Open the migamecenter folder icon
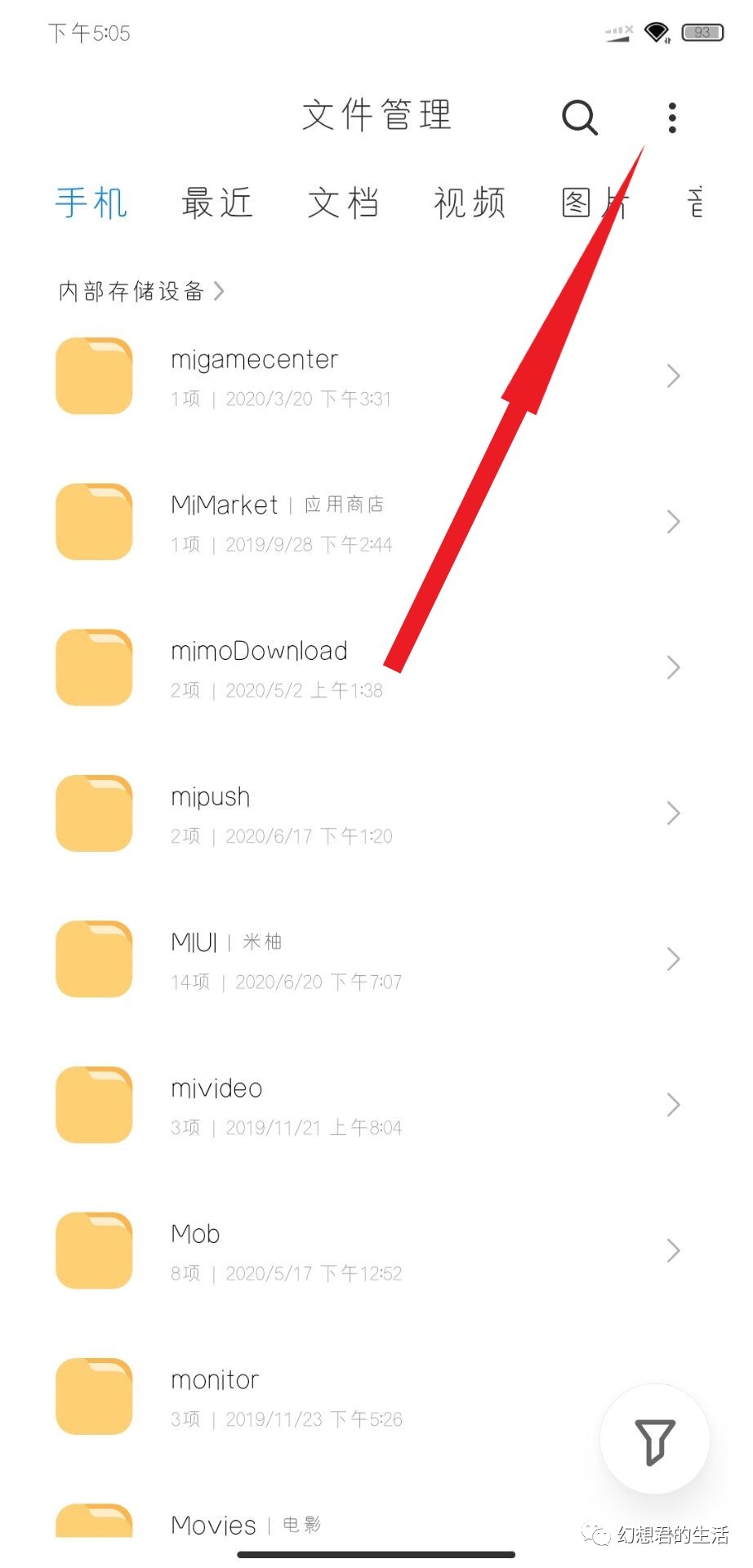 tap(93, 375)
